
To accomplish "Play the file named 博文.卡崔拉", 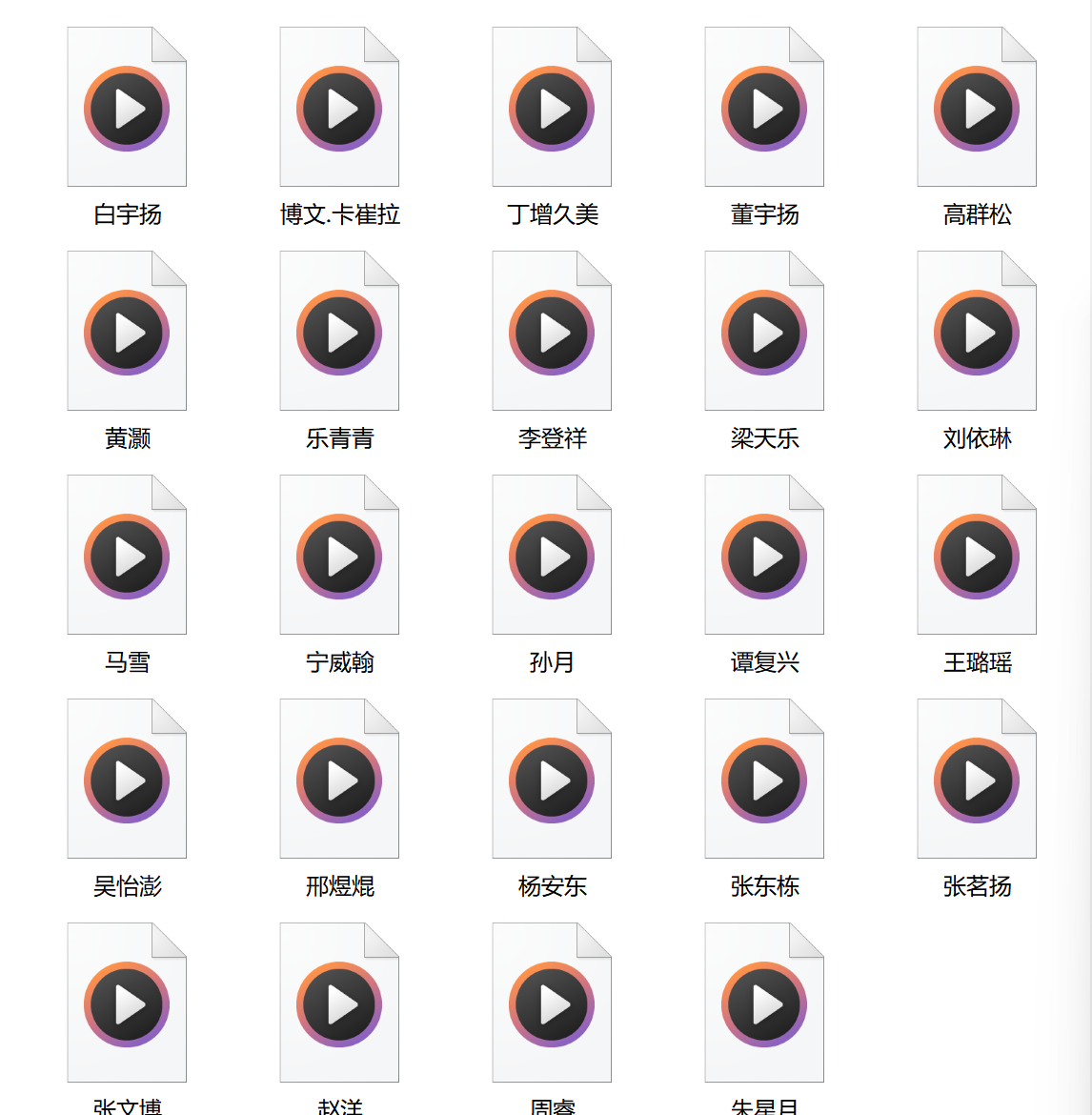I will coord(339,109).
